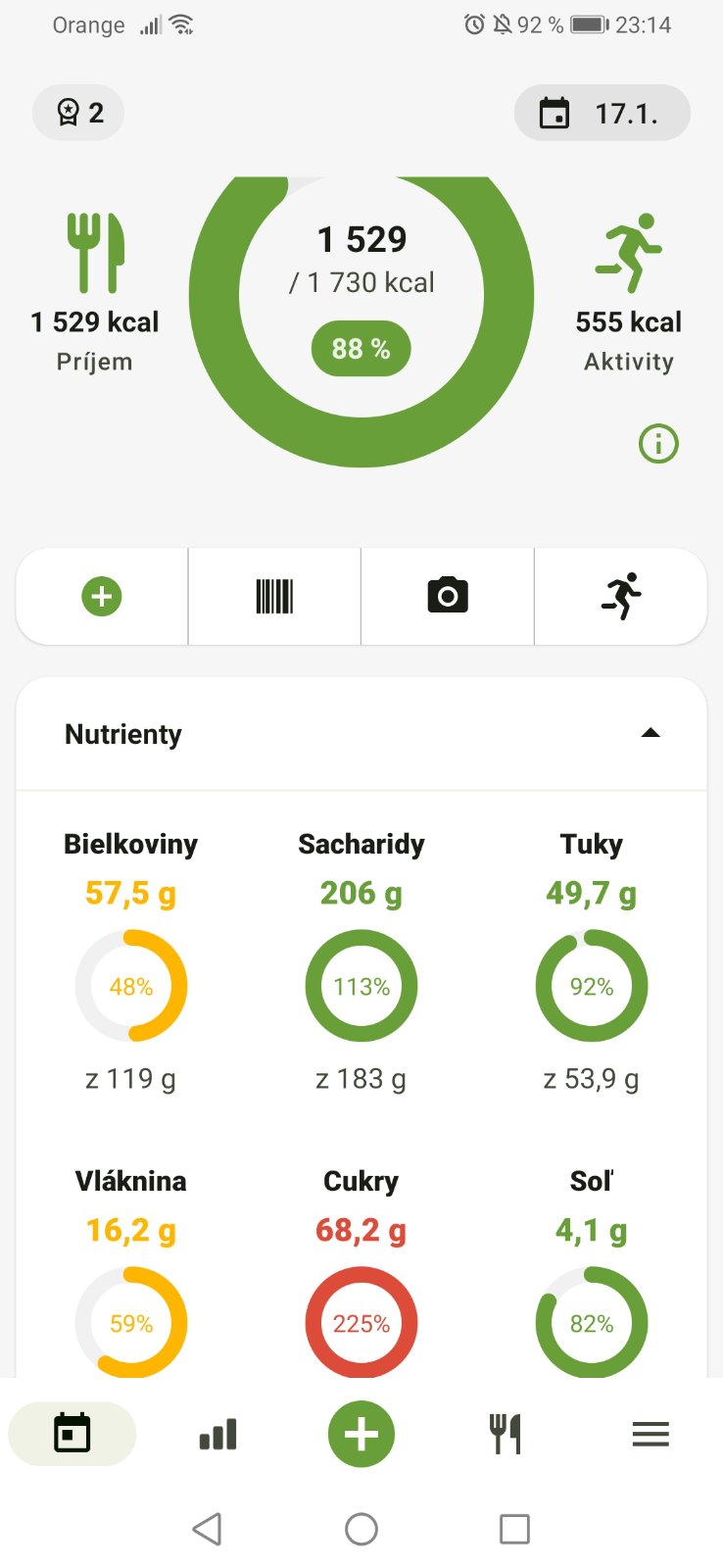Go to the system home screen

pyautogui.click(x=361, y=1529)
